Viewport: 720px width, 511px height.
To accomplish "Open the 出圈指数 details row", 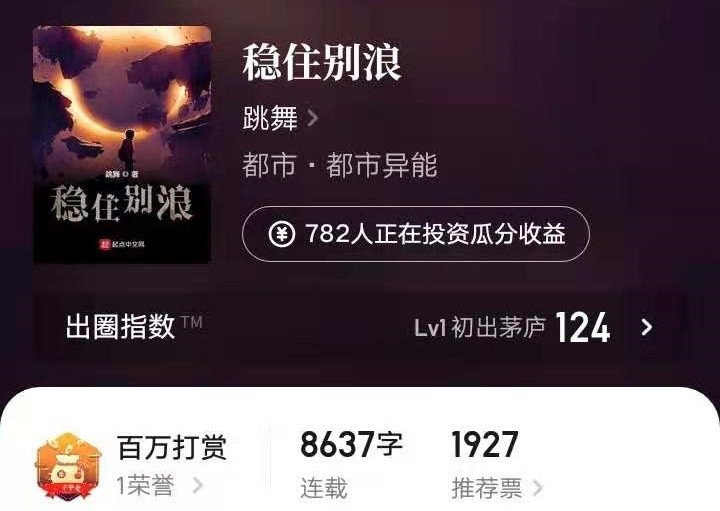I will tap(360, 327).
